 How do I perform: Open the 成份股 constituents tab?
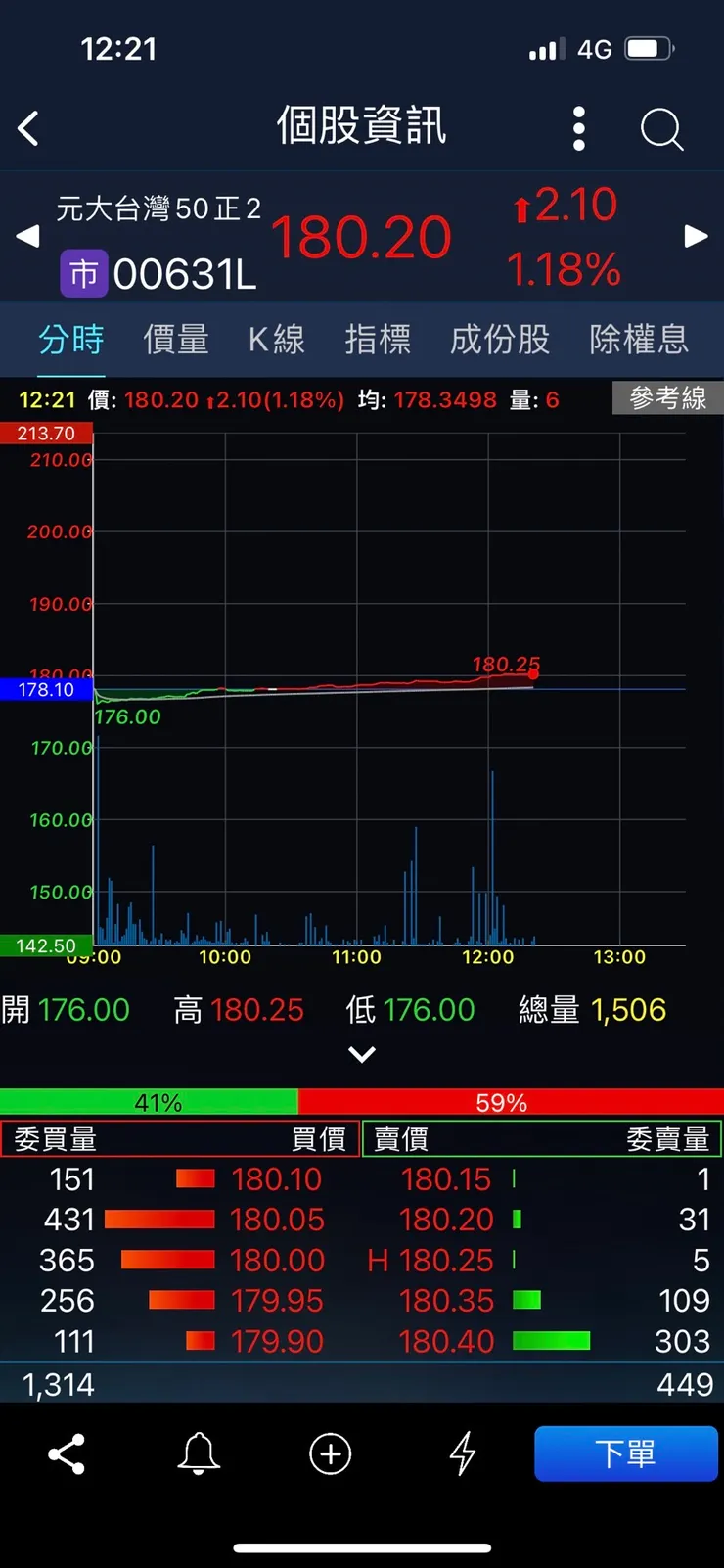point(500,340)
